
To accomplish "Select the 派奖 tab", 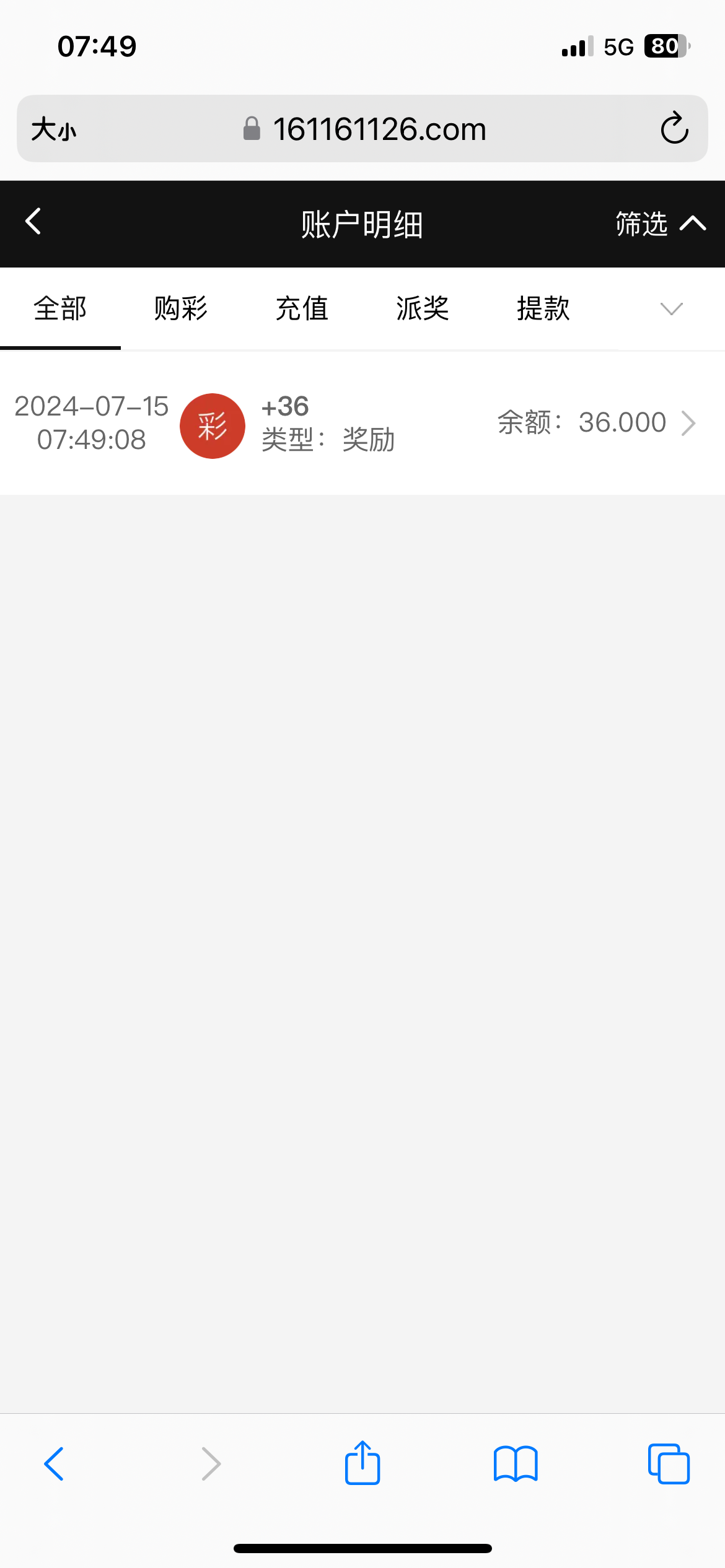I will (x=423, y=308).
